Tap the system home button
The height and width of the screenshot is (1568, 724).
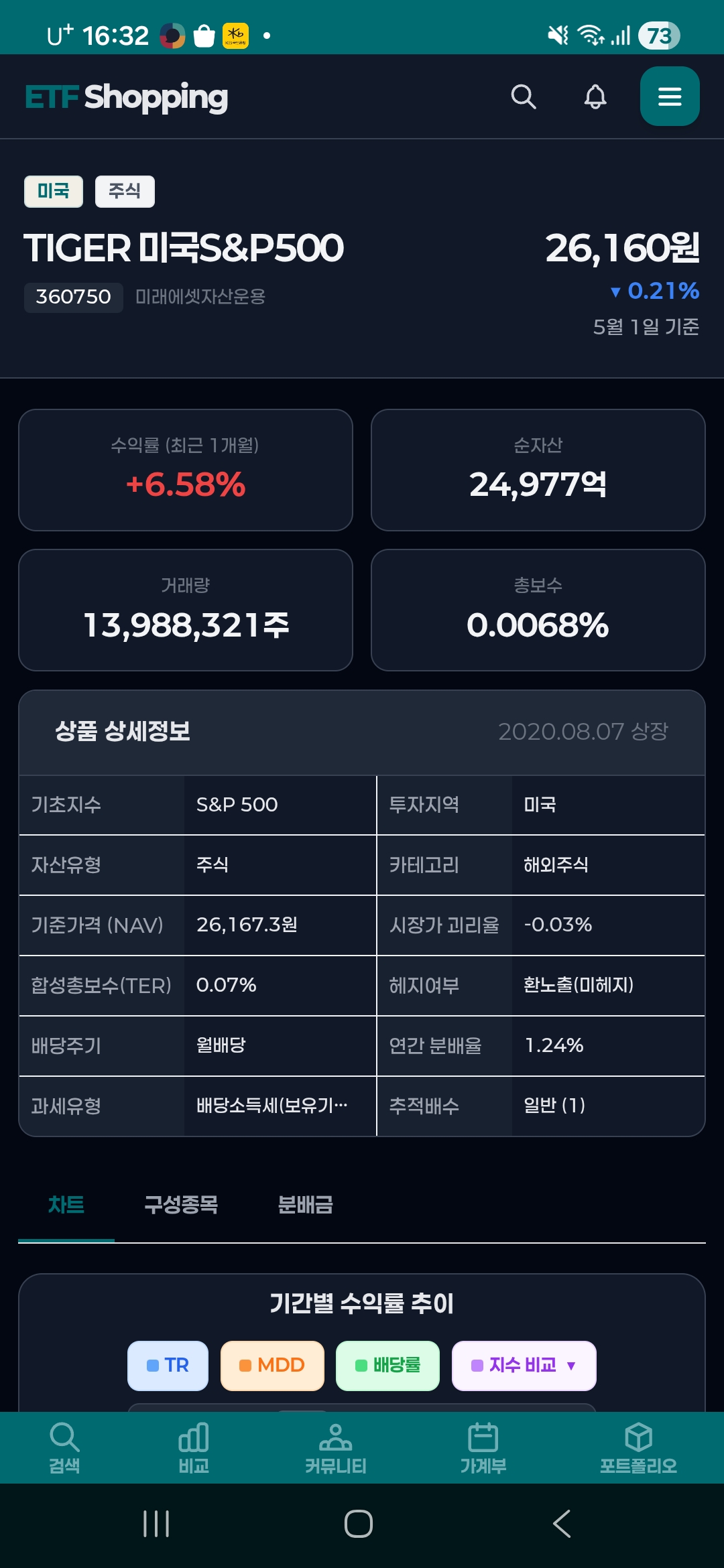[x=359, y=1524]
